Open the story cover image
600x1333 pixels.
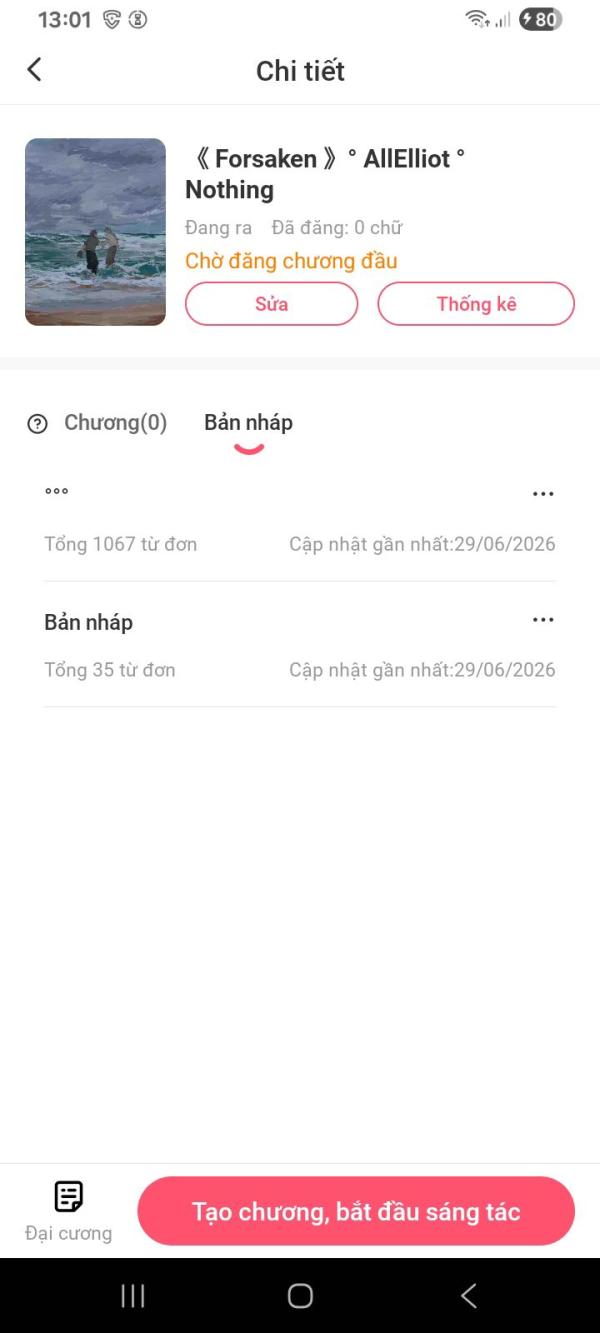[x=95, y=232]
